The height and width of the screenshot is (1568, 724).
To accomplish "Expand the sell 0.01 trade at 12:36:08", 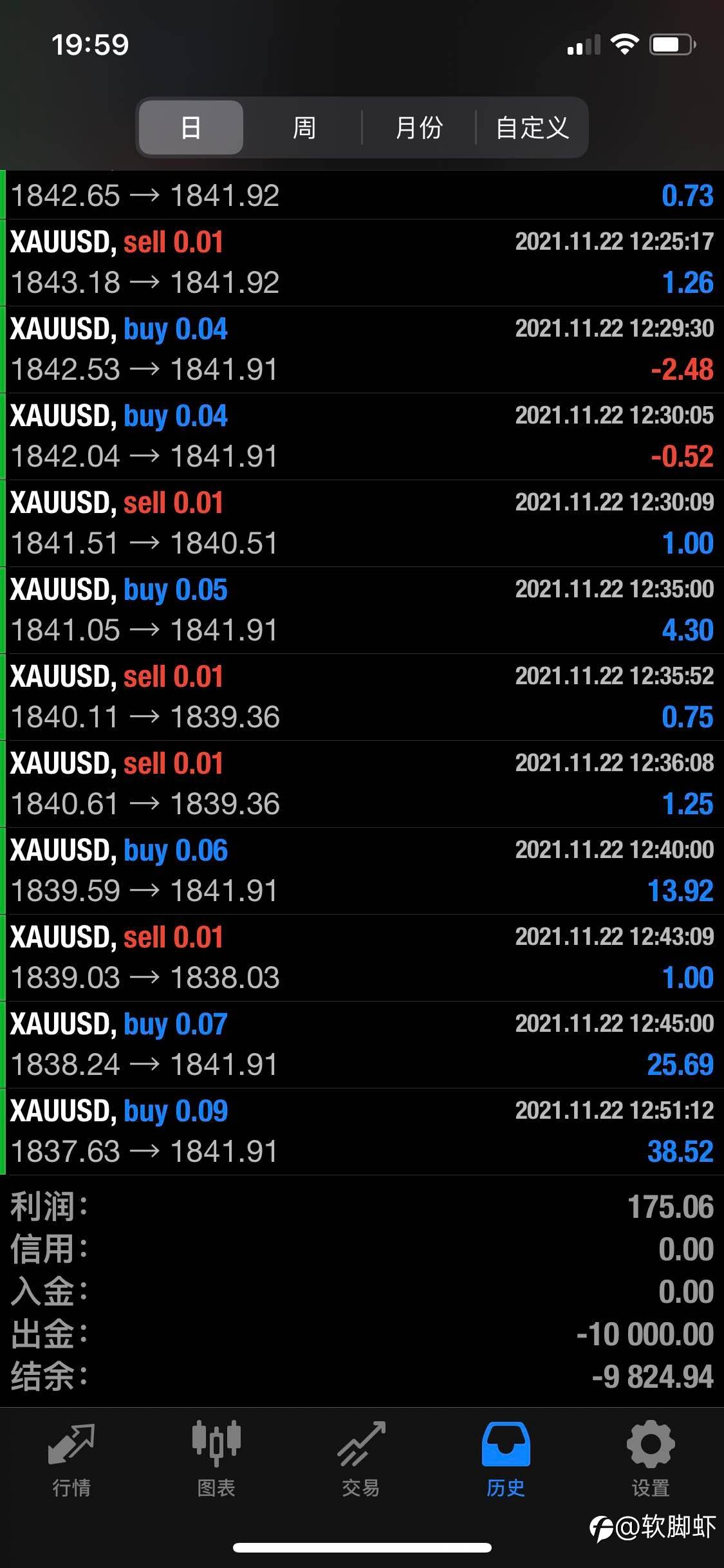I will [x=362, y=784].
